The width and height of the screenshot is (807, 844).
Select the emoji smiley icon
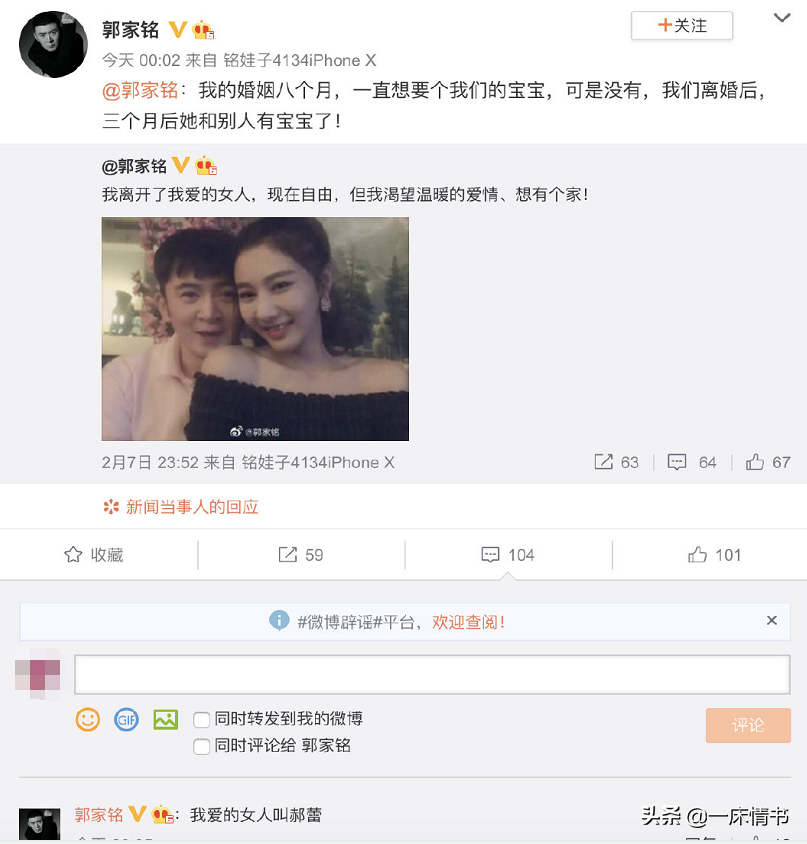point(88,721)
